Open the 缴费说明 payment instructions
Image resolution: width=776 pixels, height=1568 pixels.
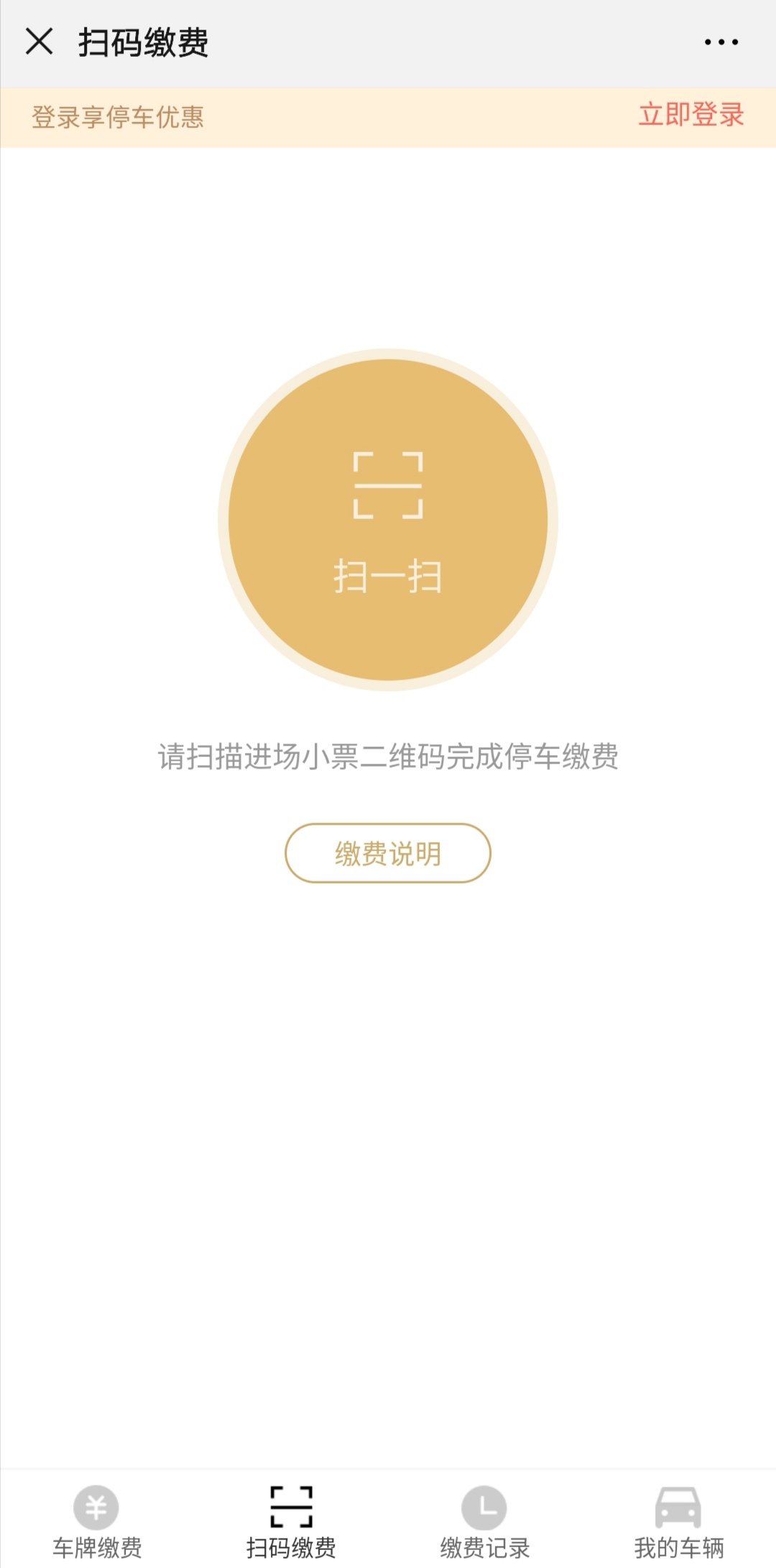(388, 853)
